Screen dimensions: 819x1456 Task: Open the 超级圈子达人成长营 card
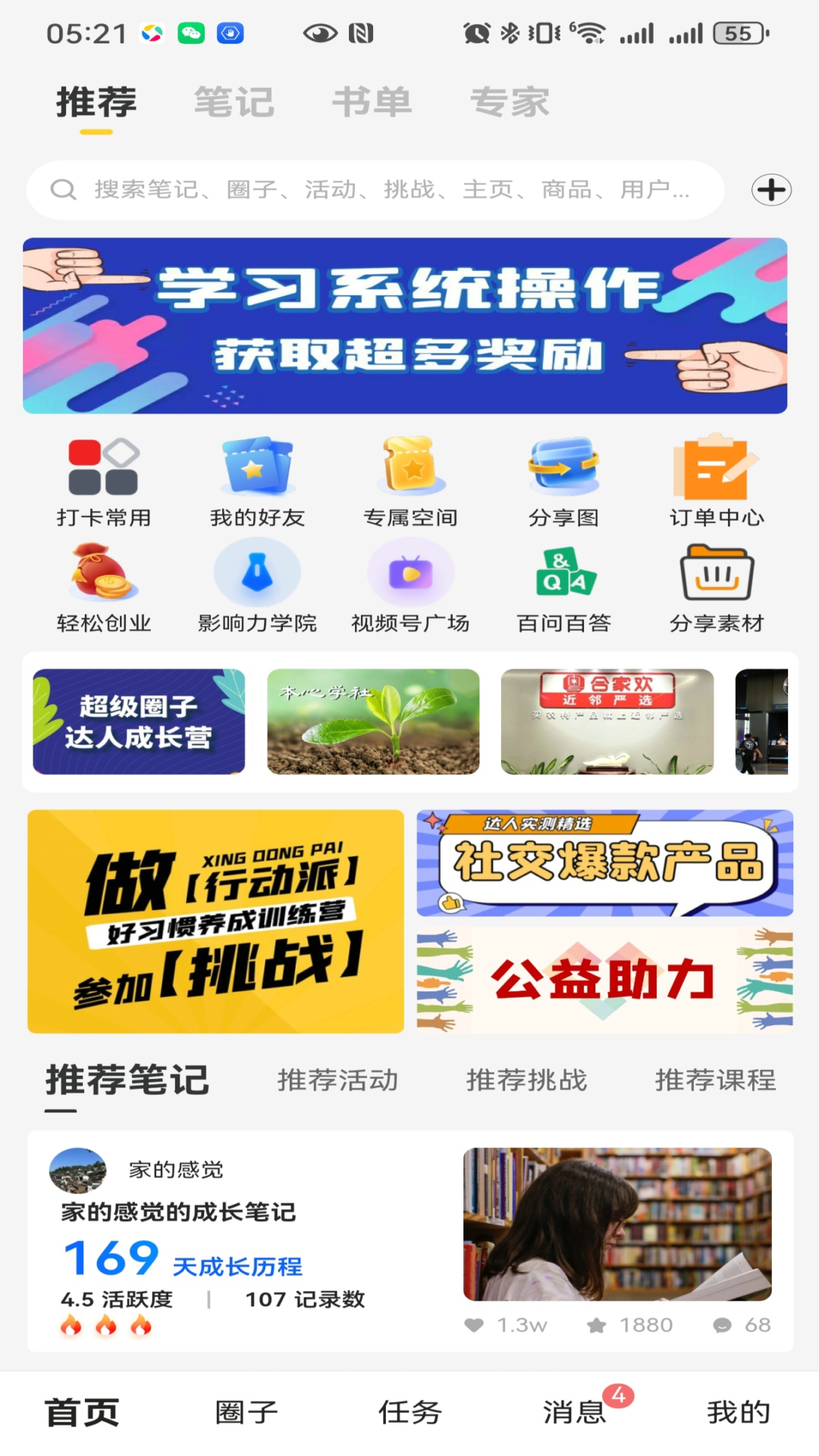(139, 721)
